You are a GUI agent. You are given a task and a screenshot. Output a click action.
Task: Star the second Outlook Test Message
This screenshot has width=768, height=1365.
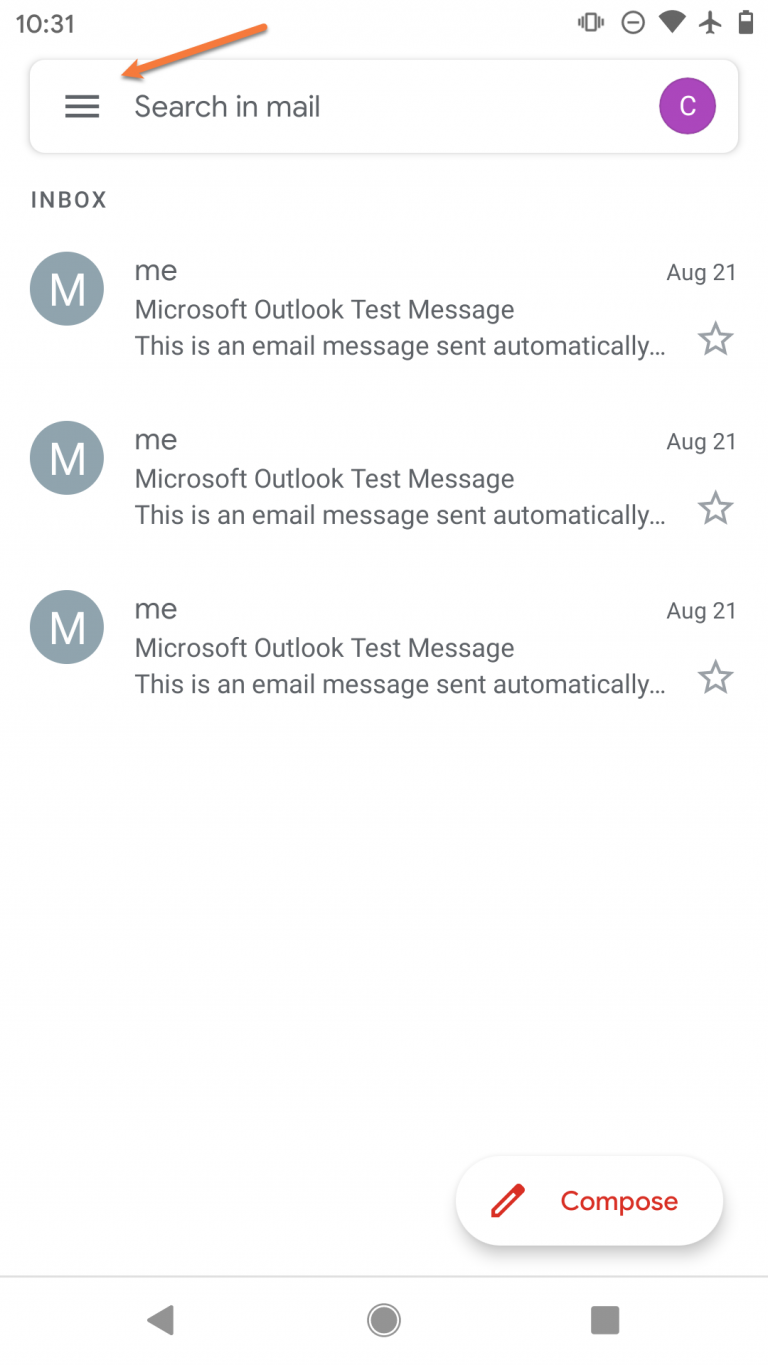[x=715, y=508]
